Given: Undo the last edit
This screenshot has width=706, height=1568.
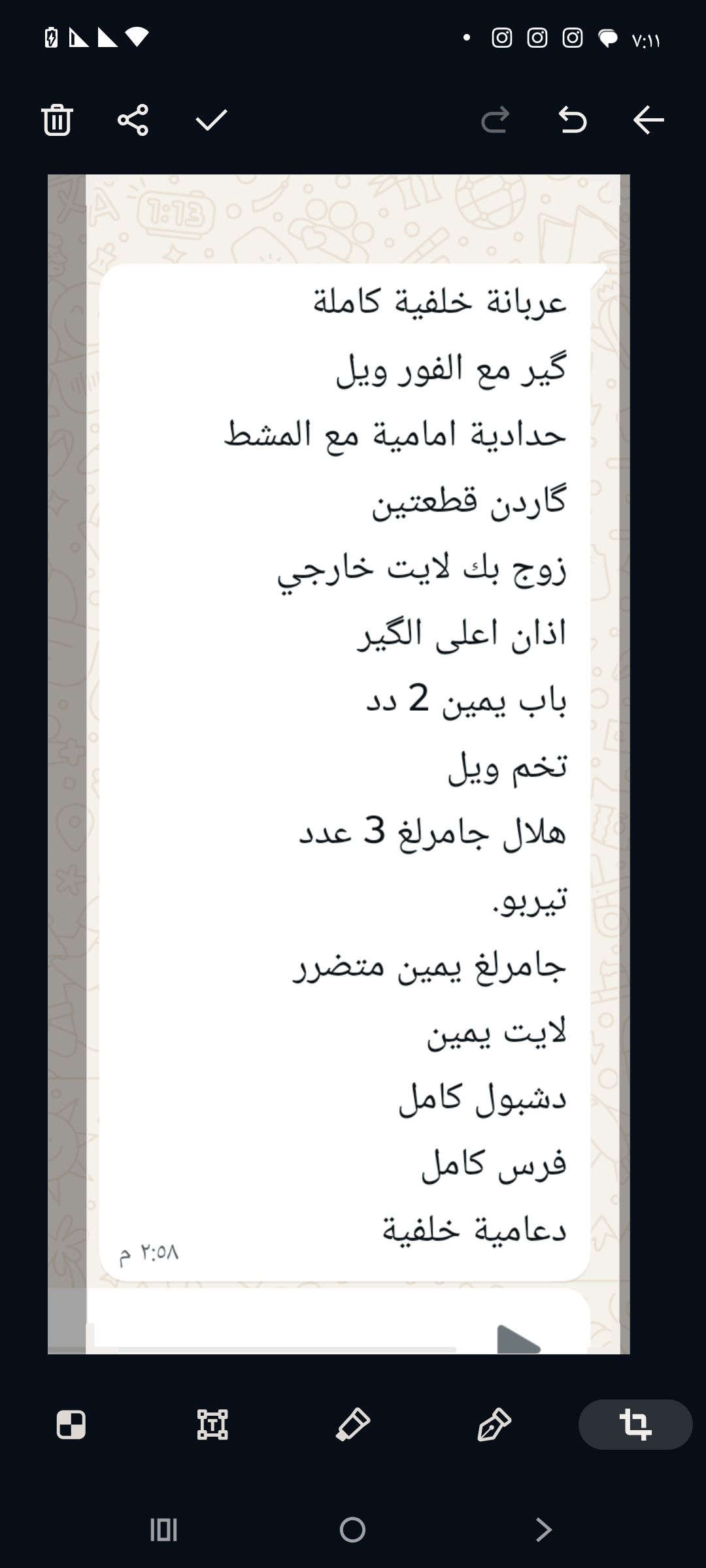Looking at the screenshot, I should pyautogui.click(x=572, y=120).
